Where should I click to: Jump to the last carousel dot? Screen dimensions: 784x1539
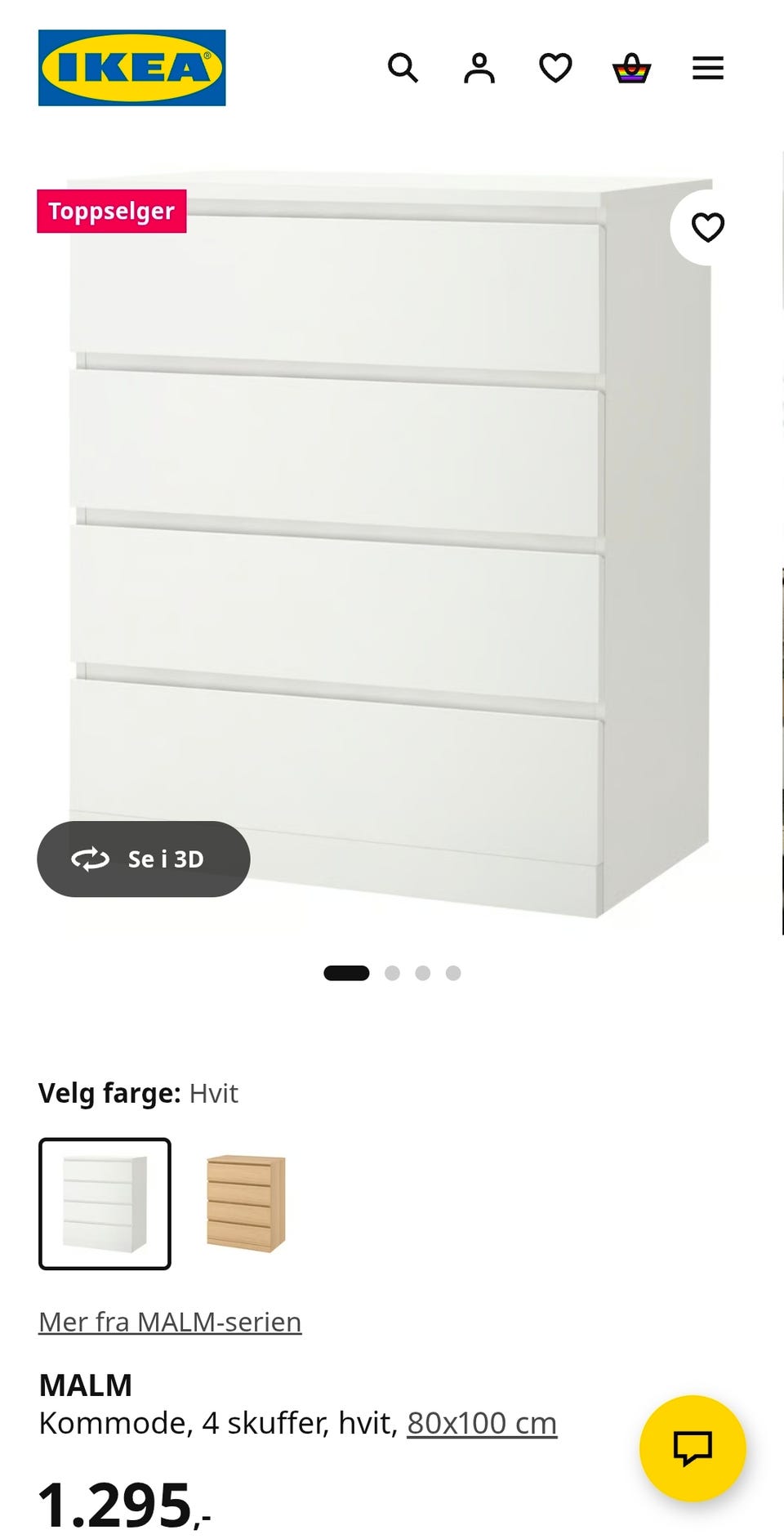(452, 973)
